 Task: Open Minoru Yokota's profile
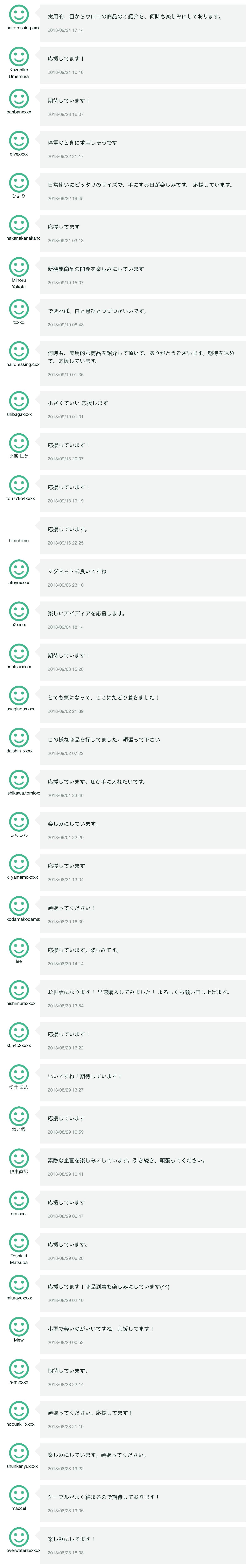tap(19, 267)
